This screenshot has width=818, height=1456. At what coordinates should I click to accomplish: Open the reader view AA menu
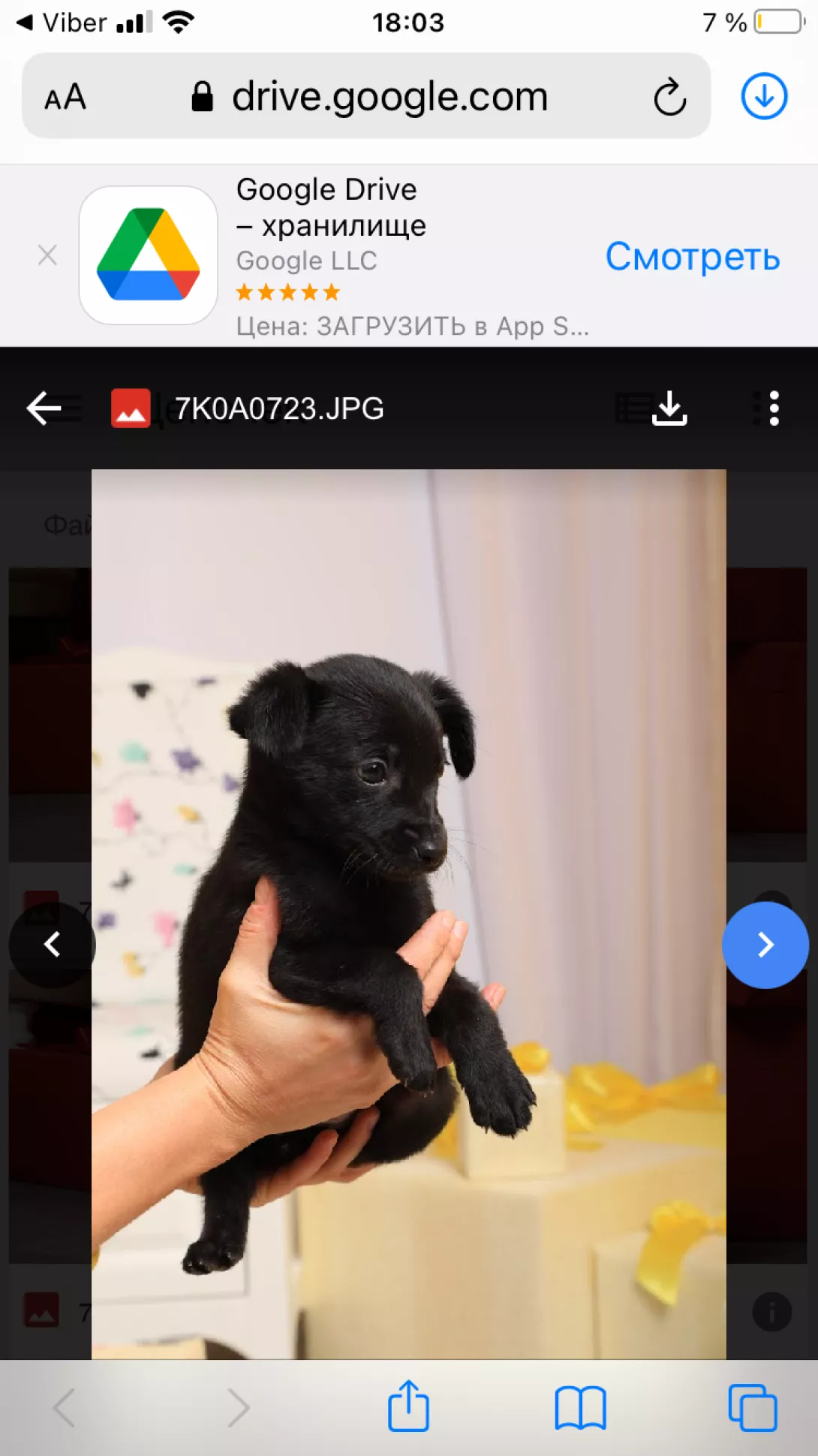click(x=65, y=97)
